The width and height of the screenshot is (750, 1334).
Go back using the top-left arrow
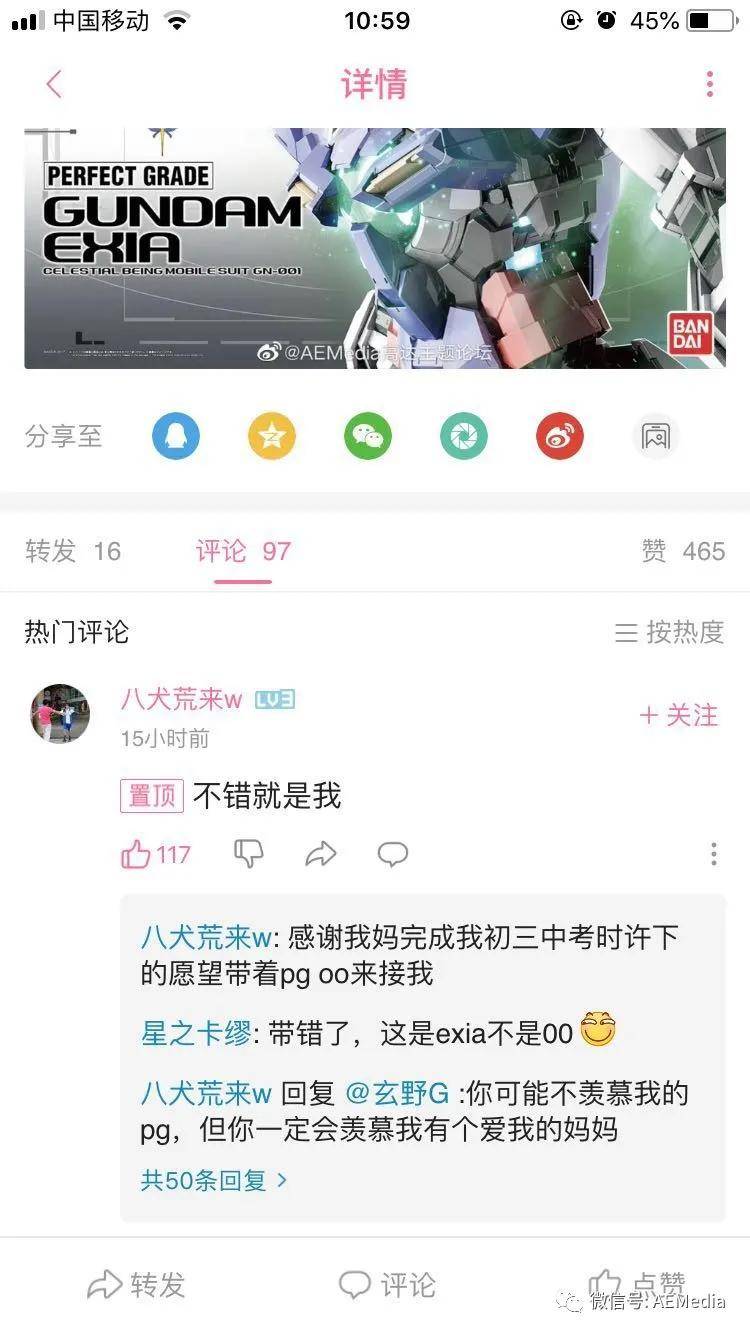pyautogui.click(x=54, y=84)
